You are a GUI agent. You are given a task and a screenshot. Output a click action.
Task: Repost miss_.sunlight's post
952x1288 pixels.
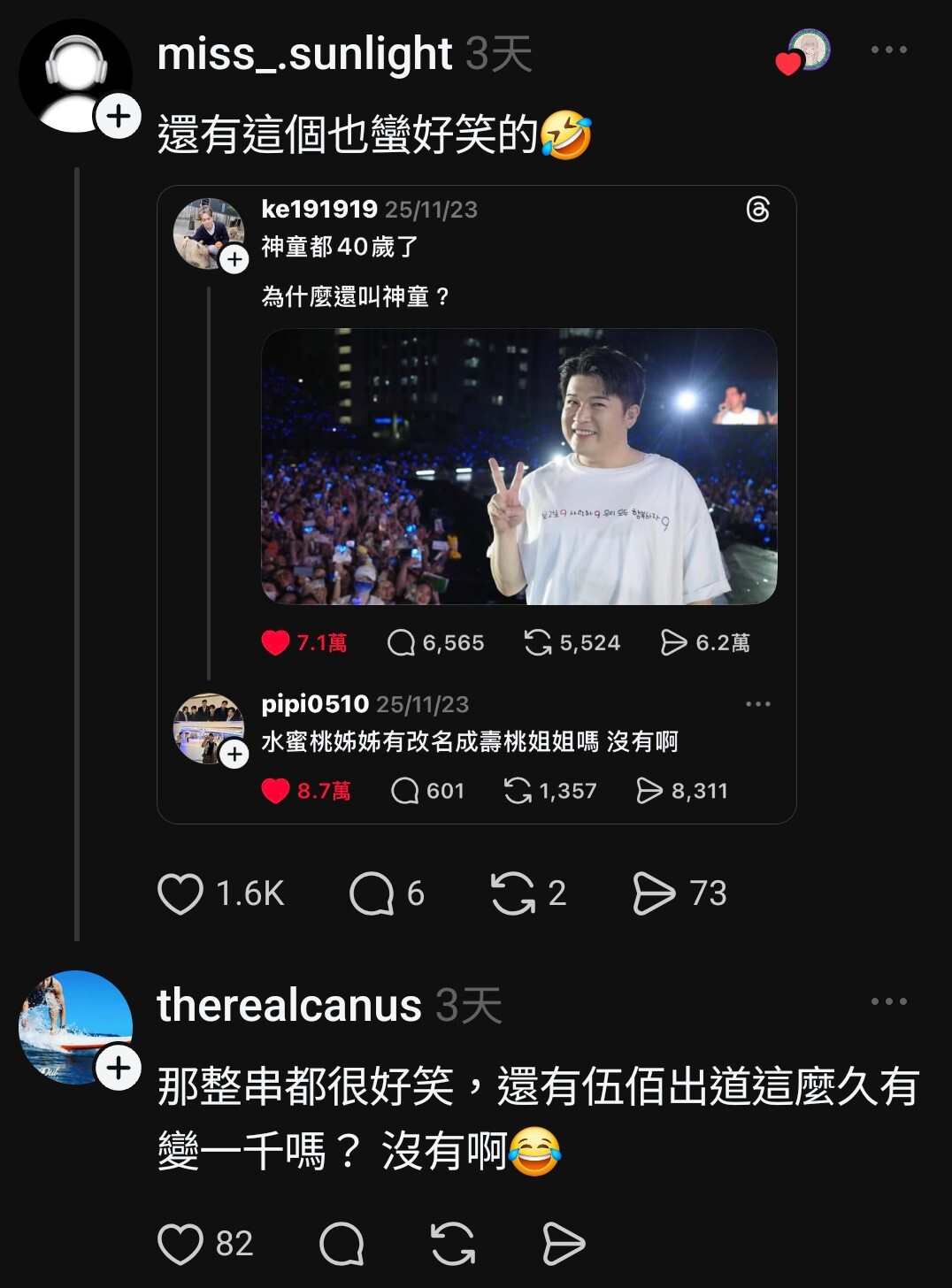(513, 893)
